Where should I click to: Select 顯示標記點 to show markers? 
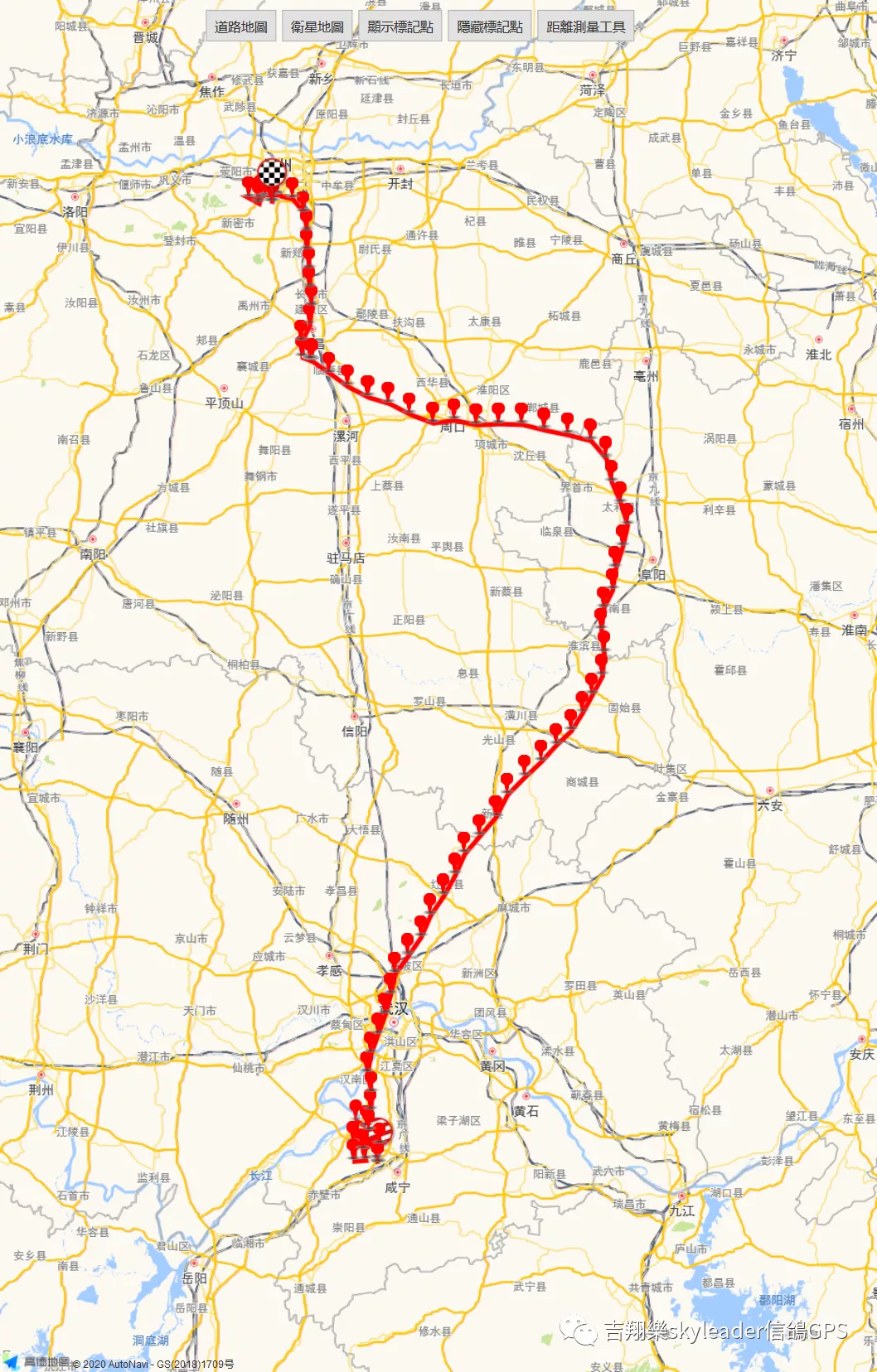pos(400,27)
